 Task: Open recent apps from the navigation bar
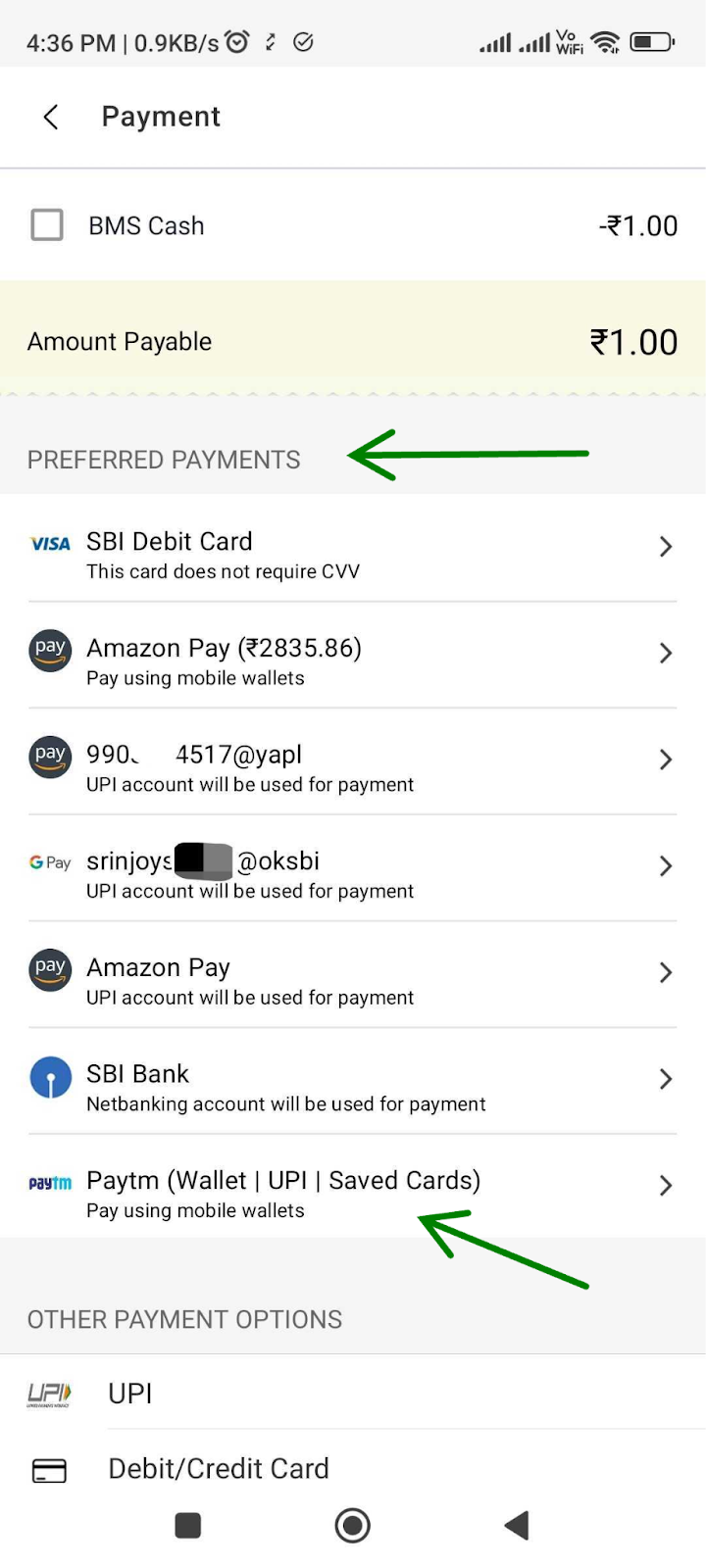(x=187, y=1525)
